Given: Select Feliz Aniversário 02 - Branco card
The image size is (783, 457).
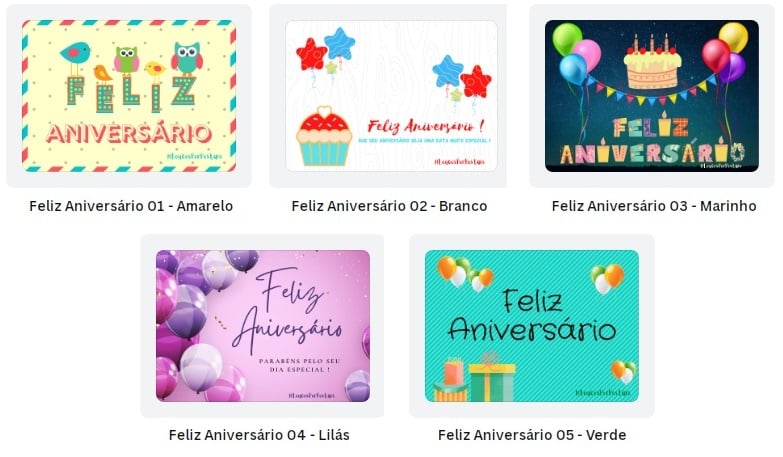Looking at the screenshot, I should tap(391, 96).
